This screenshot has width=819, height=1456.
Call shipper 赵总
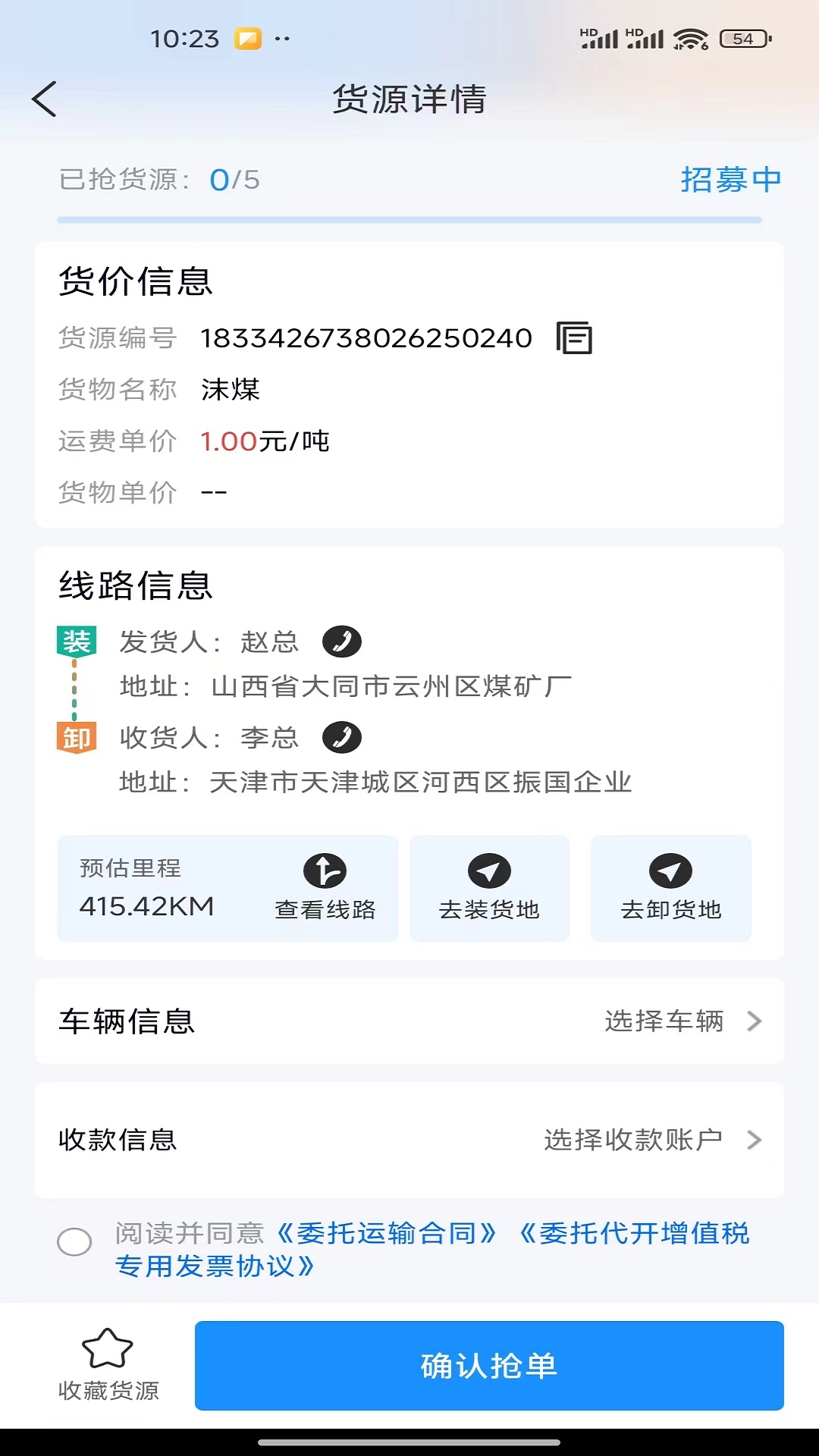tap(341, 642)
